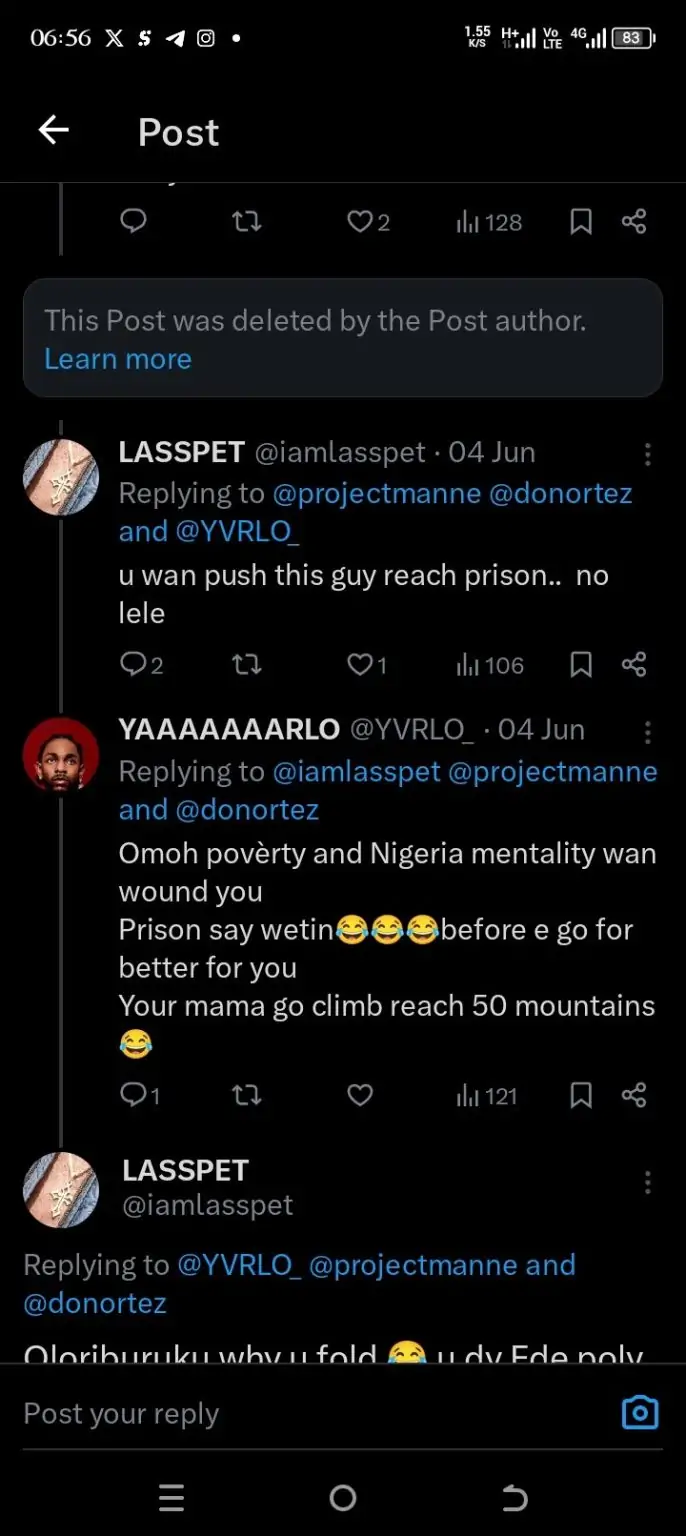Open more options on YAAAAAAARLO's post
Image resolution: width=686 pixels, height=1536 pixels.
coord(648,732)
